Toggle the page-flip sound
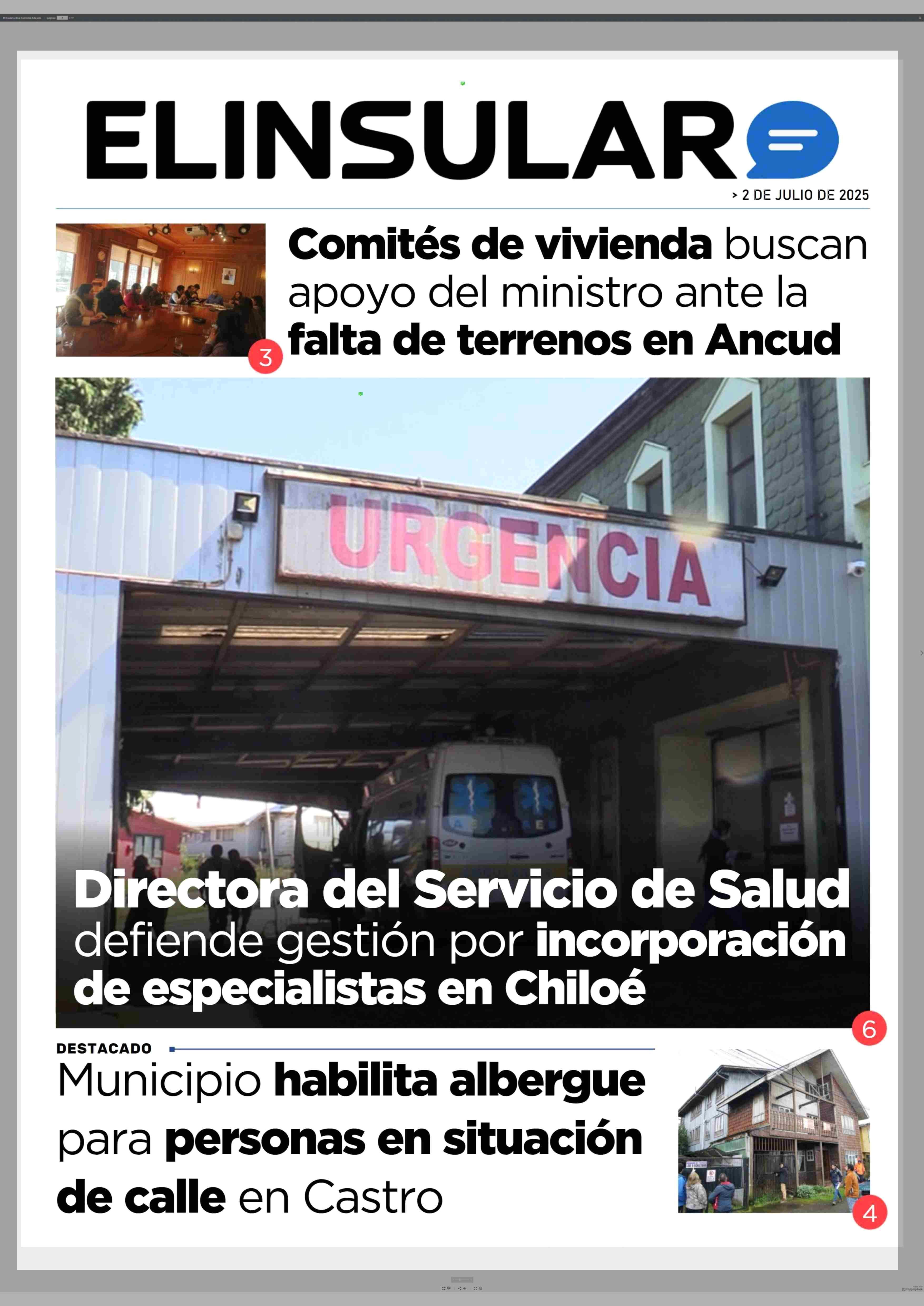This screenshot has height=1306, width=924. pos(465,1288)
